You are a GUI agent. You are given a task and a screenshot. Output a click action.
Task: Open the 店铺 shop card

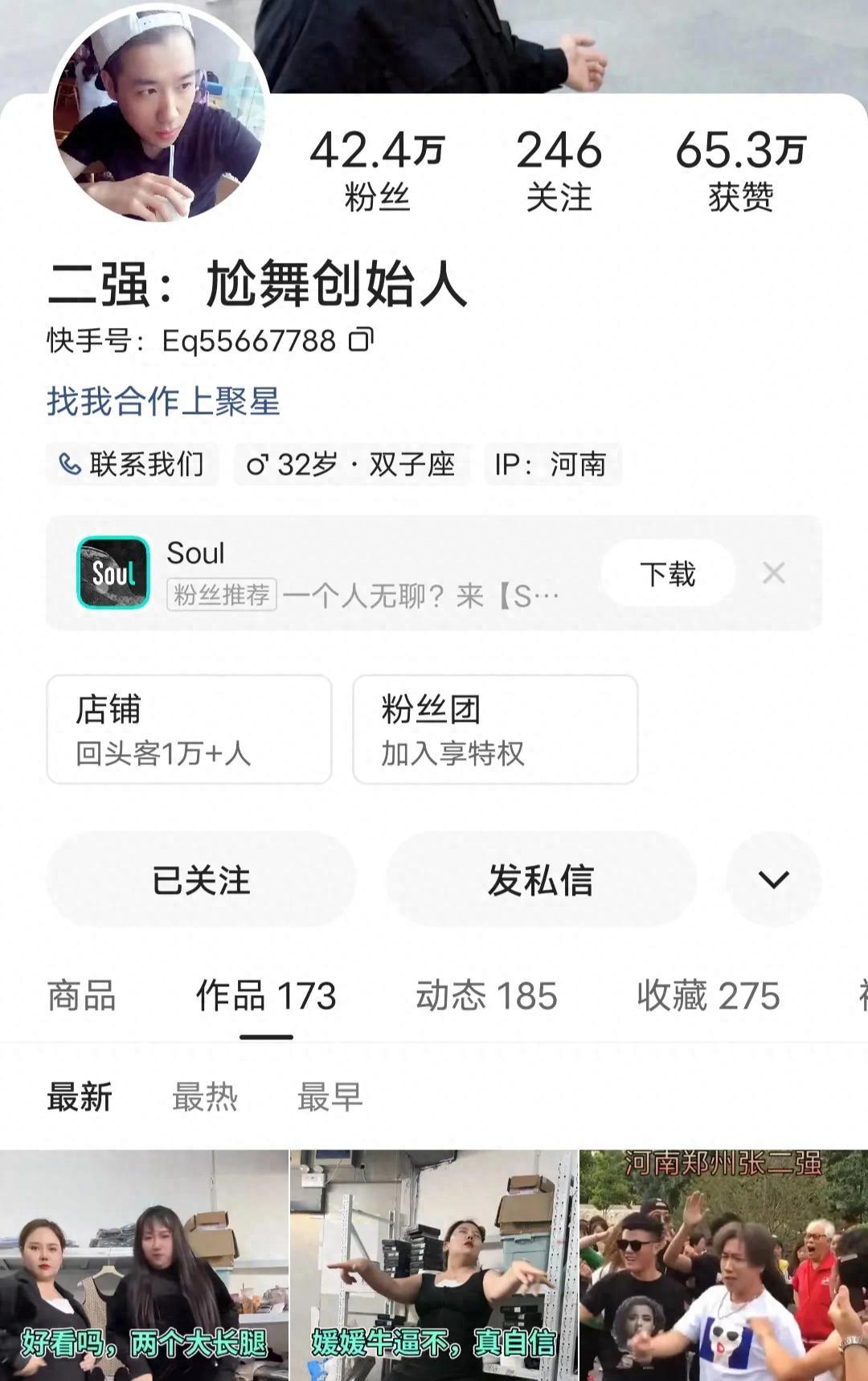click(x=189, y=729)
